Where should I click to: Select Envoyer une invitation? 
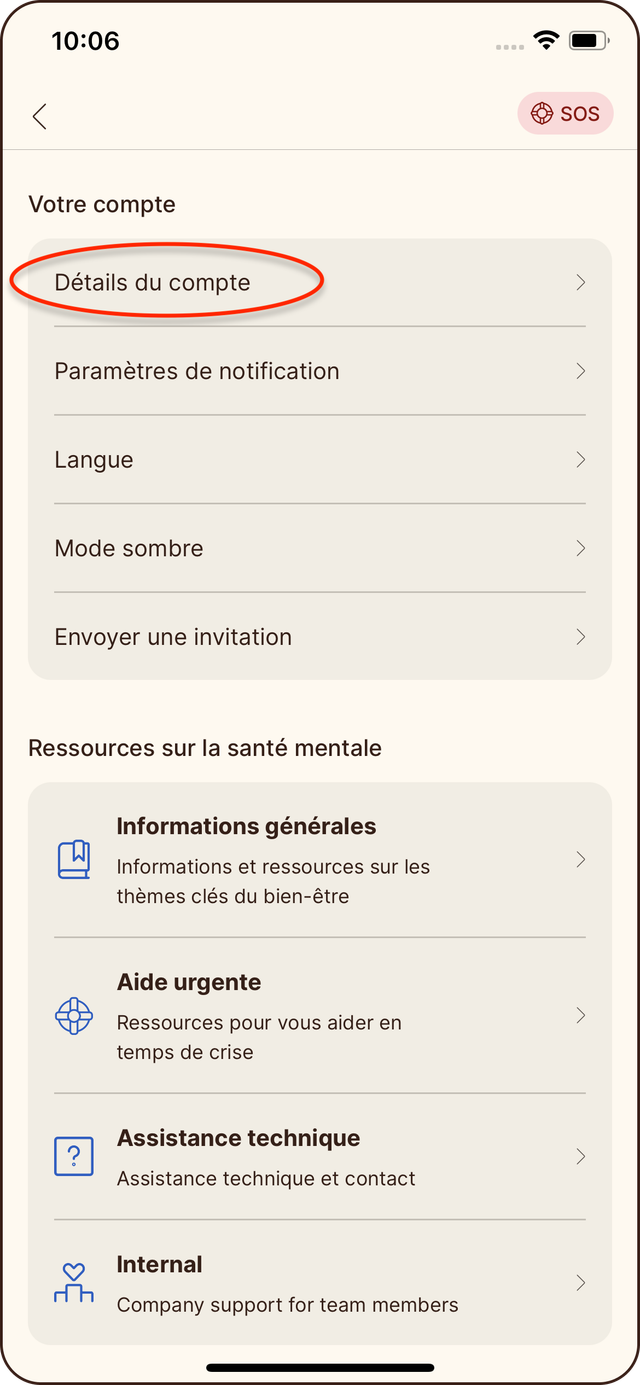point(320,637)
